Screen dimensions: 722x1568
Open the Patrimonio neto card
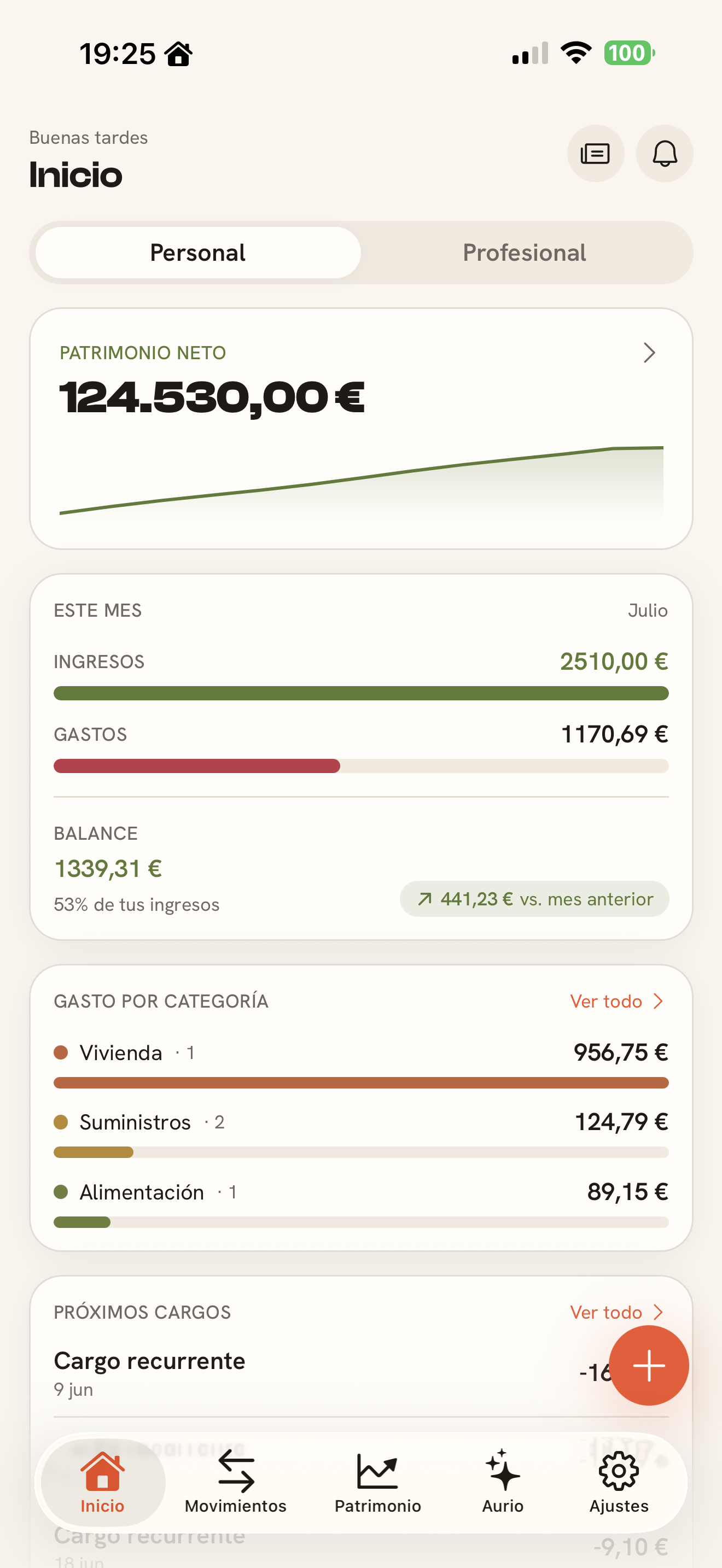361,428
